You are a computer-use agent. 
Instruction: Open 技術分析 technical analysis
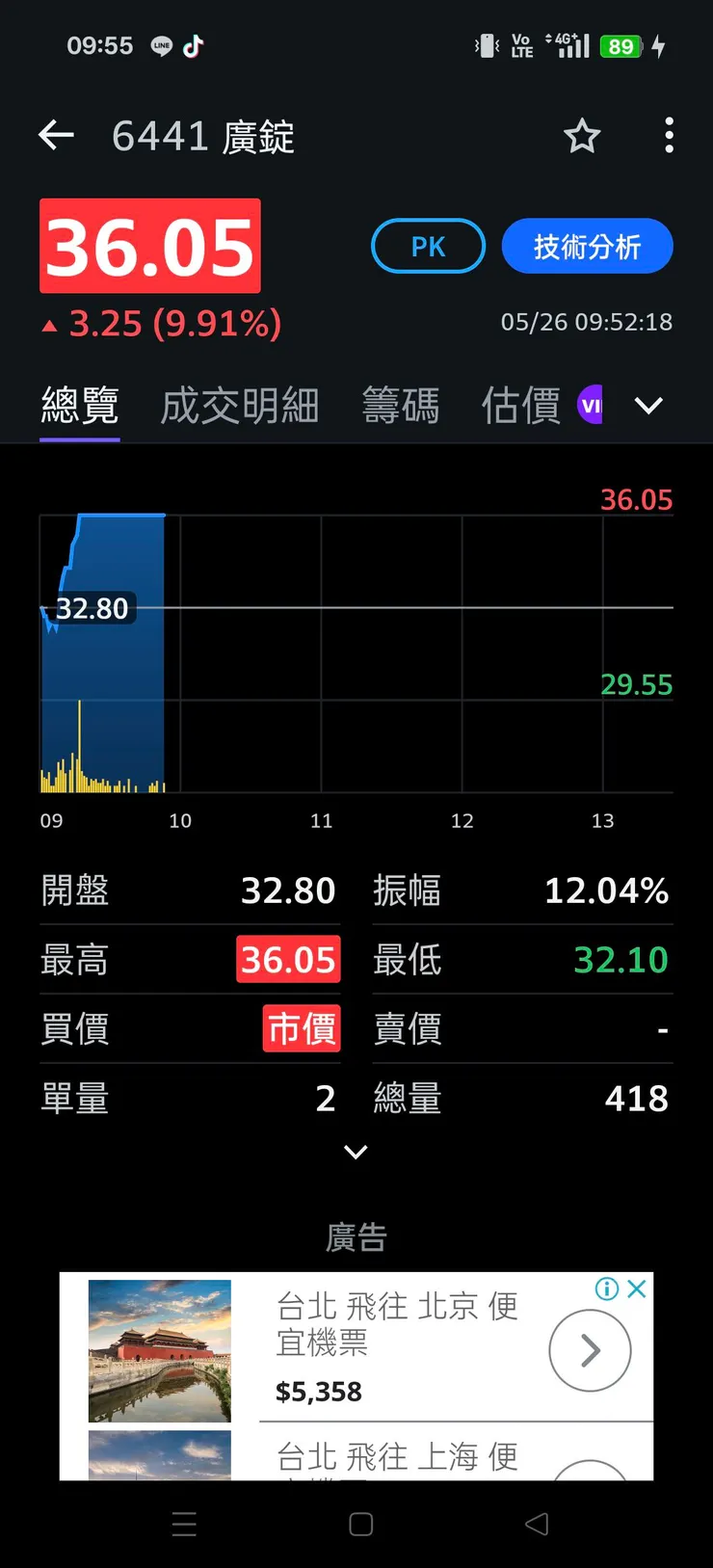click(587, 247)
